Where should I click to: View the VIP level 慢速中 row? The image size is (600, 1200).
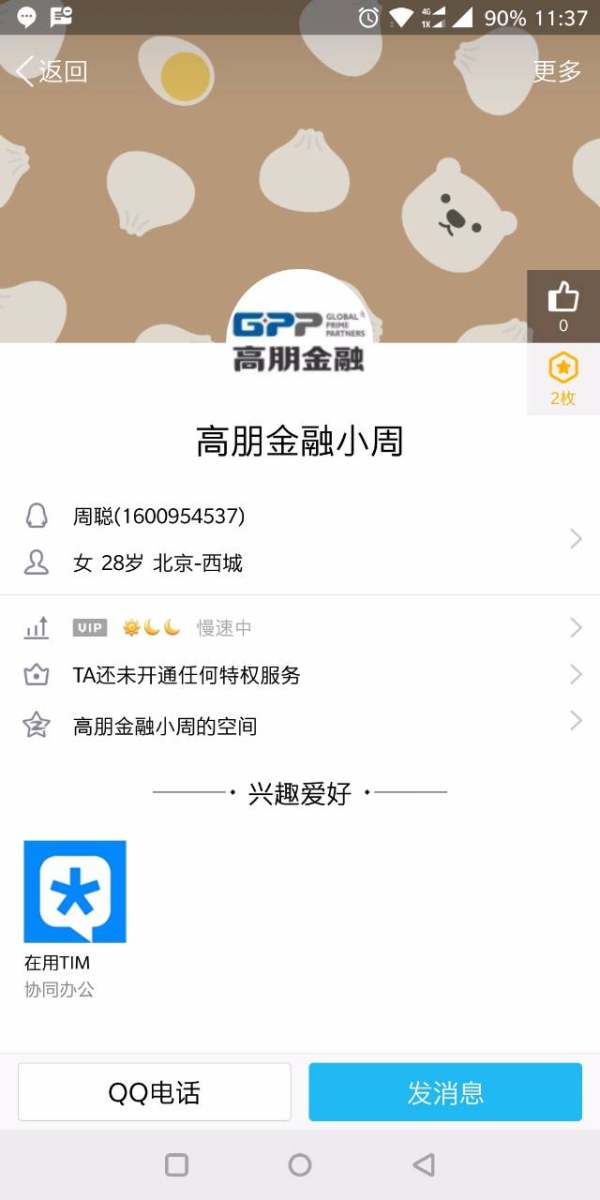[300, 628]
